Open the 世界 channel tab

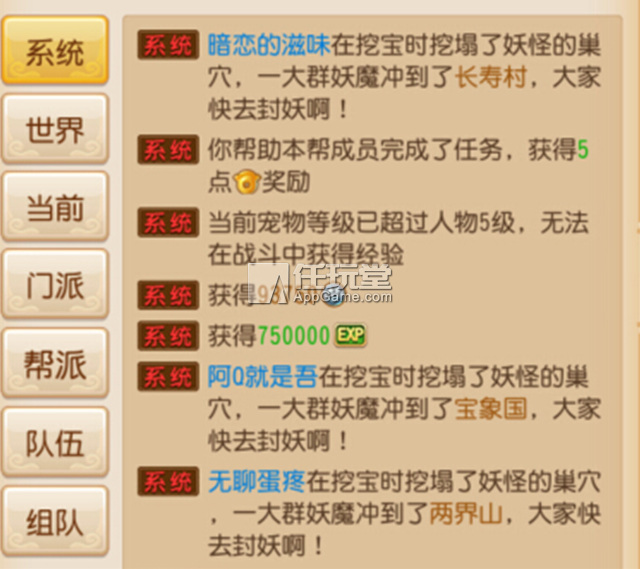coord(54,130)
